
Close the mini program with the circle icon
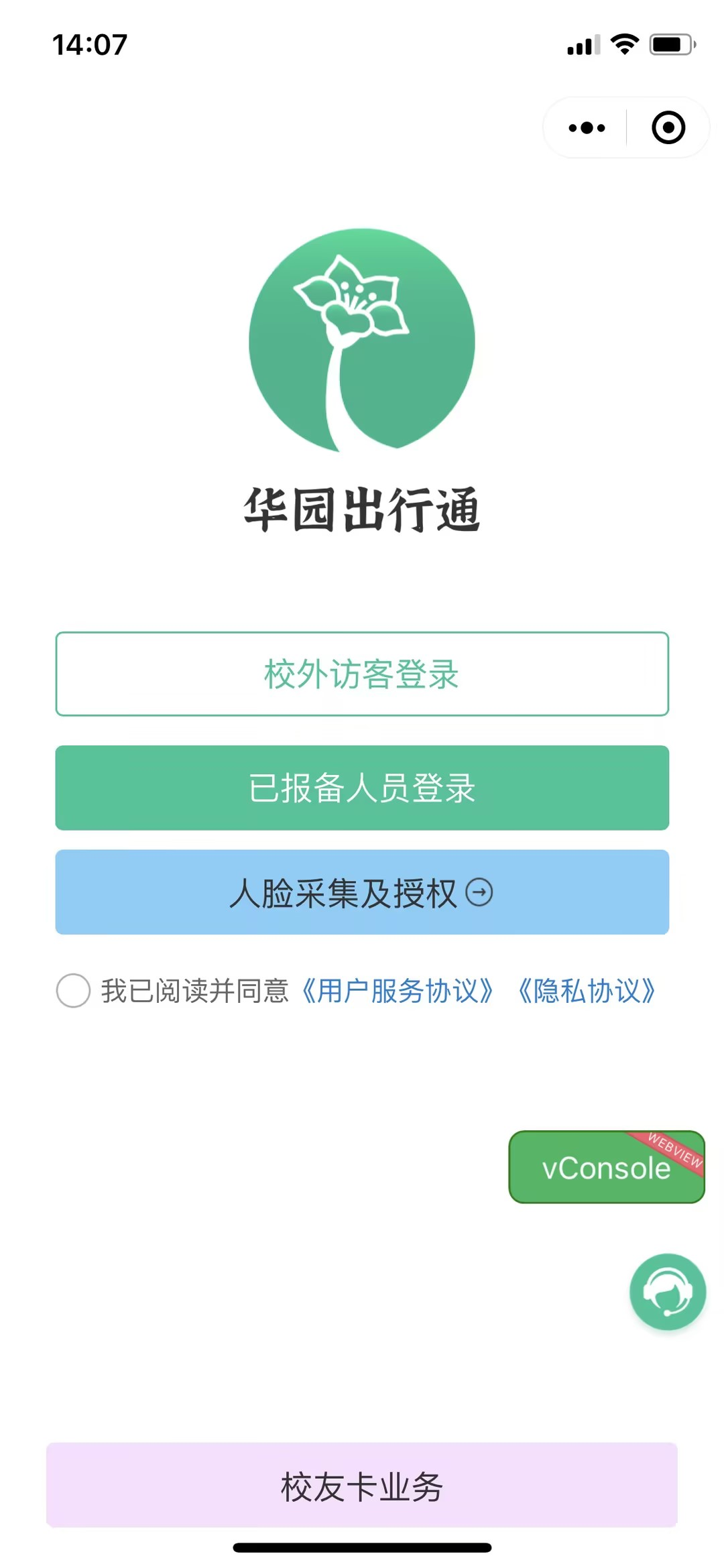click(668, 127)
